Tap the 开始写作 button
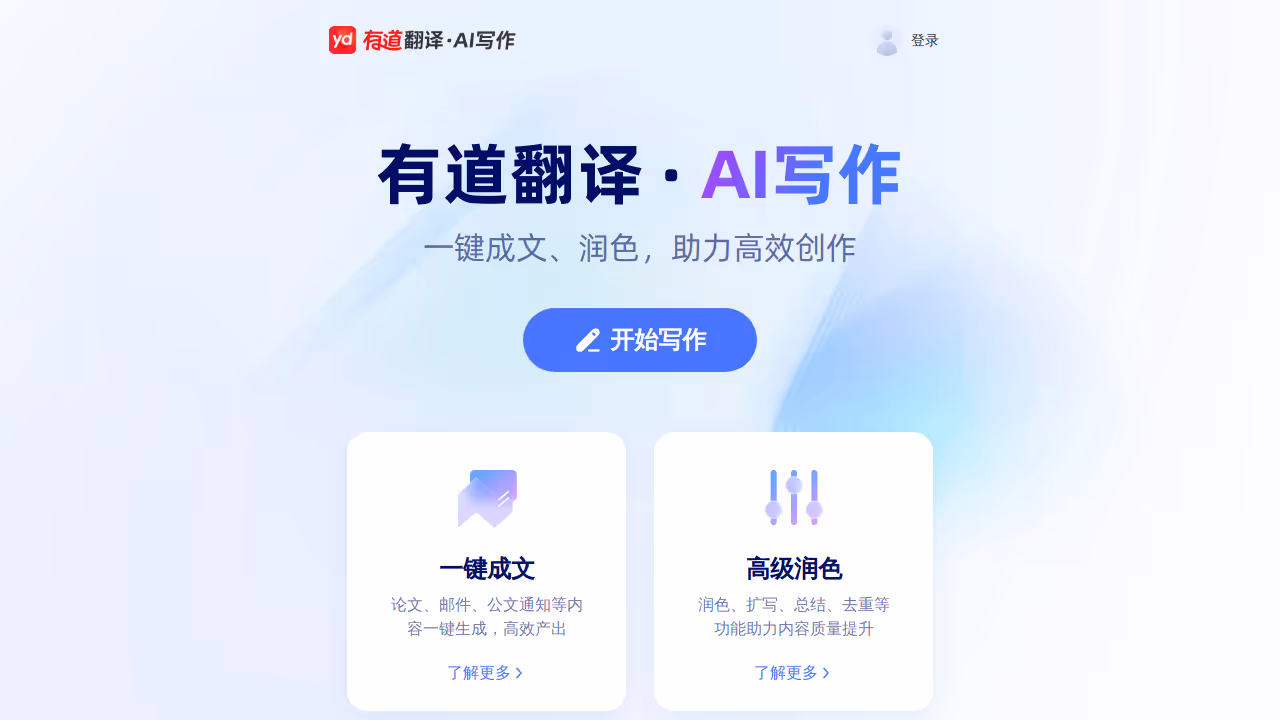 pyautogui.click(x=640, y=340)
